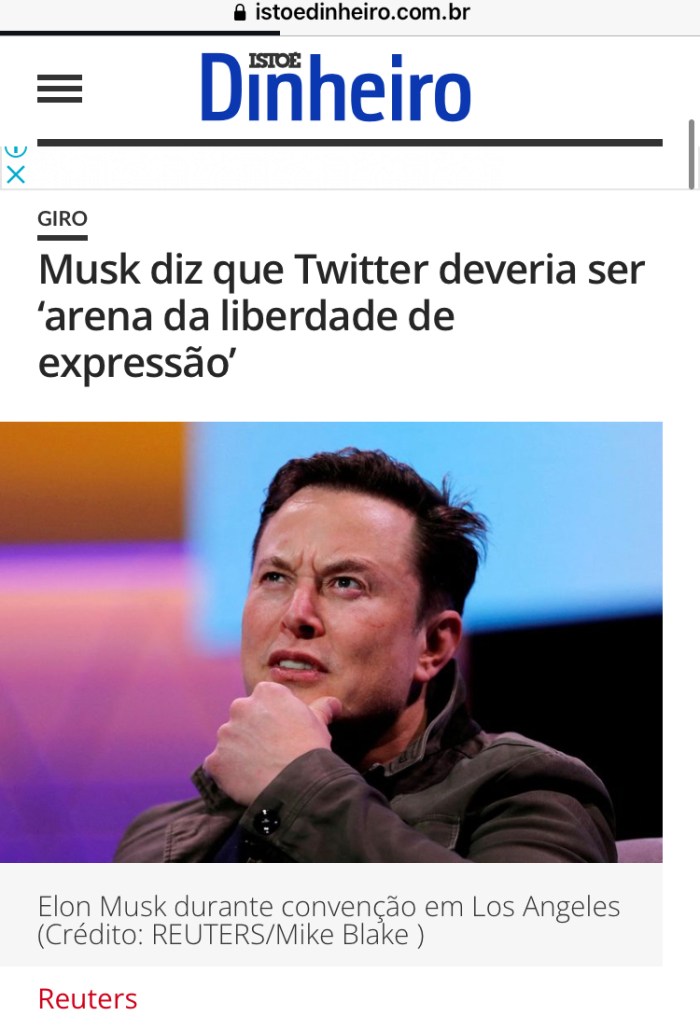Open the hamburger menu
This screenshot has height=1030, width=700.
pyautogui.click(x=59, y=89)
